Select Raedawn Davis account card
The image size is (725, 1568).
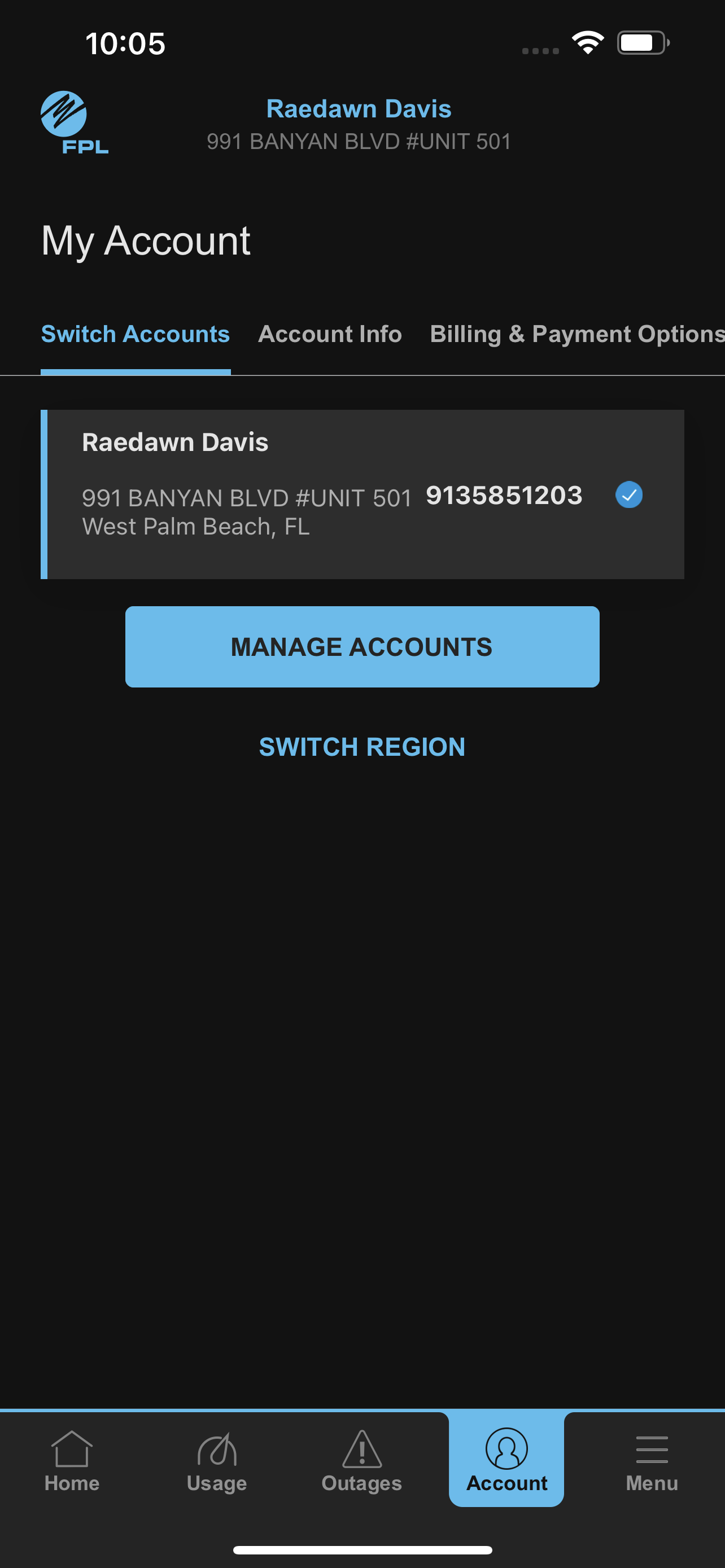pyautogui.click(x=362, y=494)
